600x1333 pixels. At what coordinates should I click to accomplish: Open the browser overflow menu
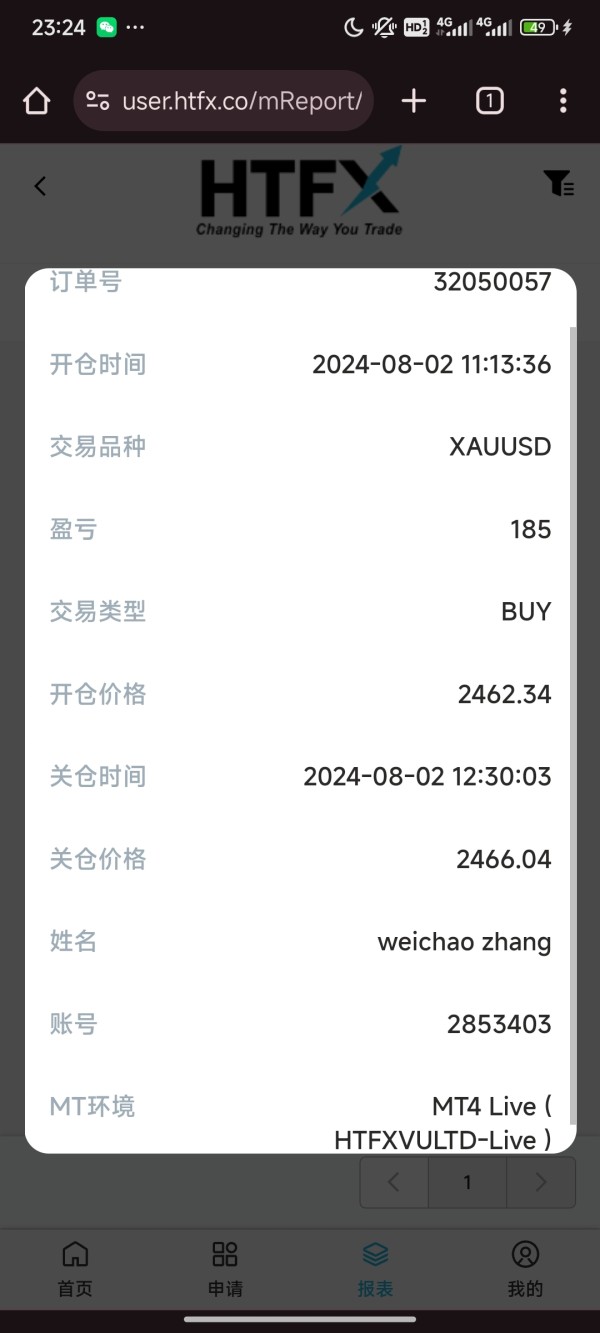click(563, 101)
